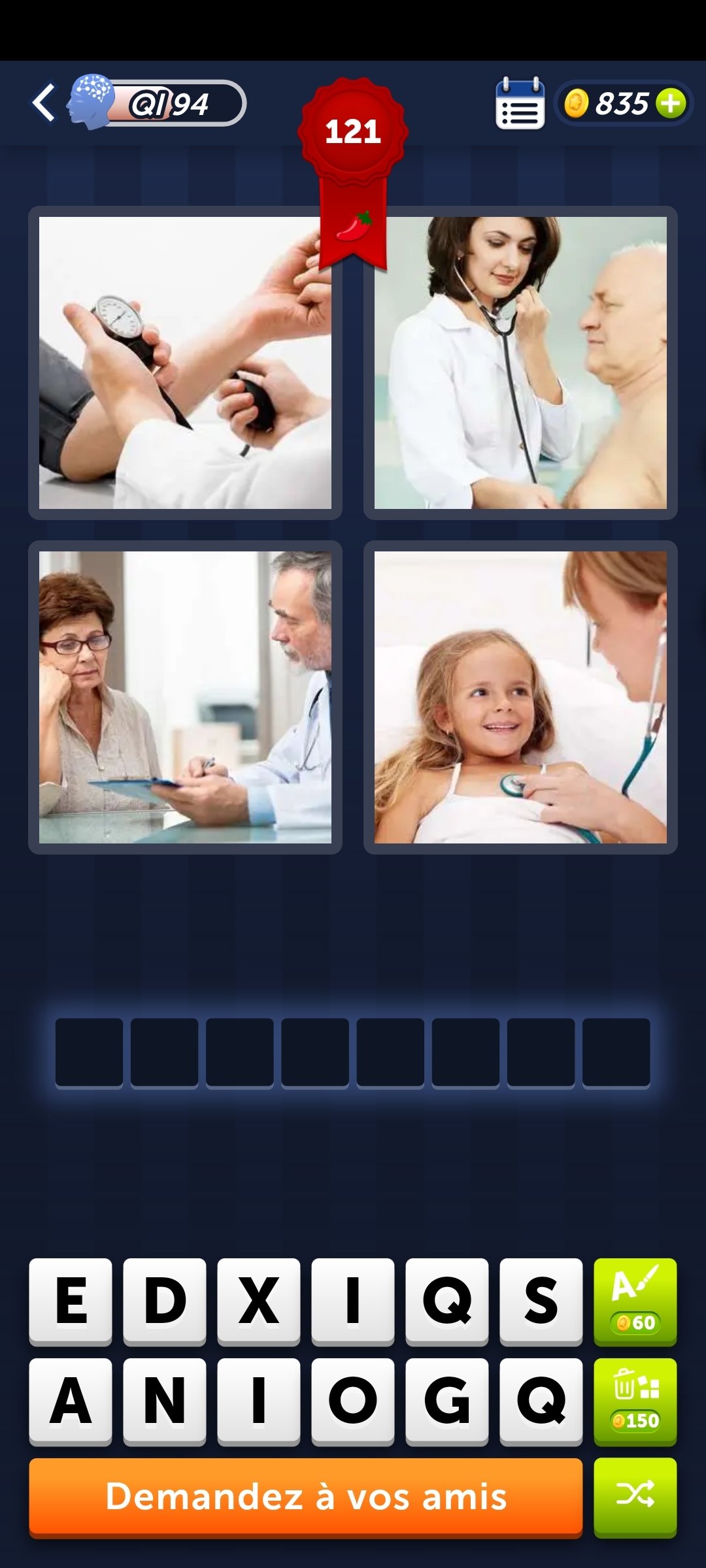Go back using the arrow icon
The width and height of the screenshot is (706, 1568).
(44, 103)
